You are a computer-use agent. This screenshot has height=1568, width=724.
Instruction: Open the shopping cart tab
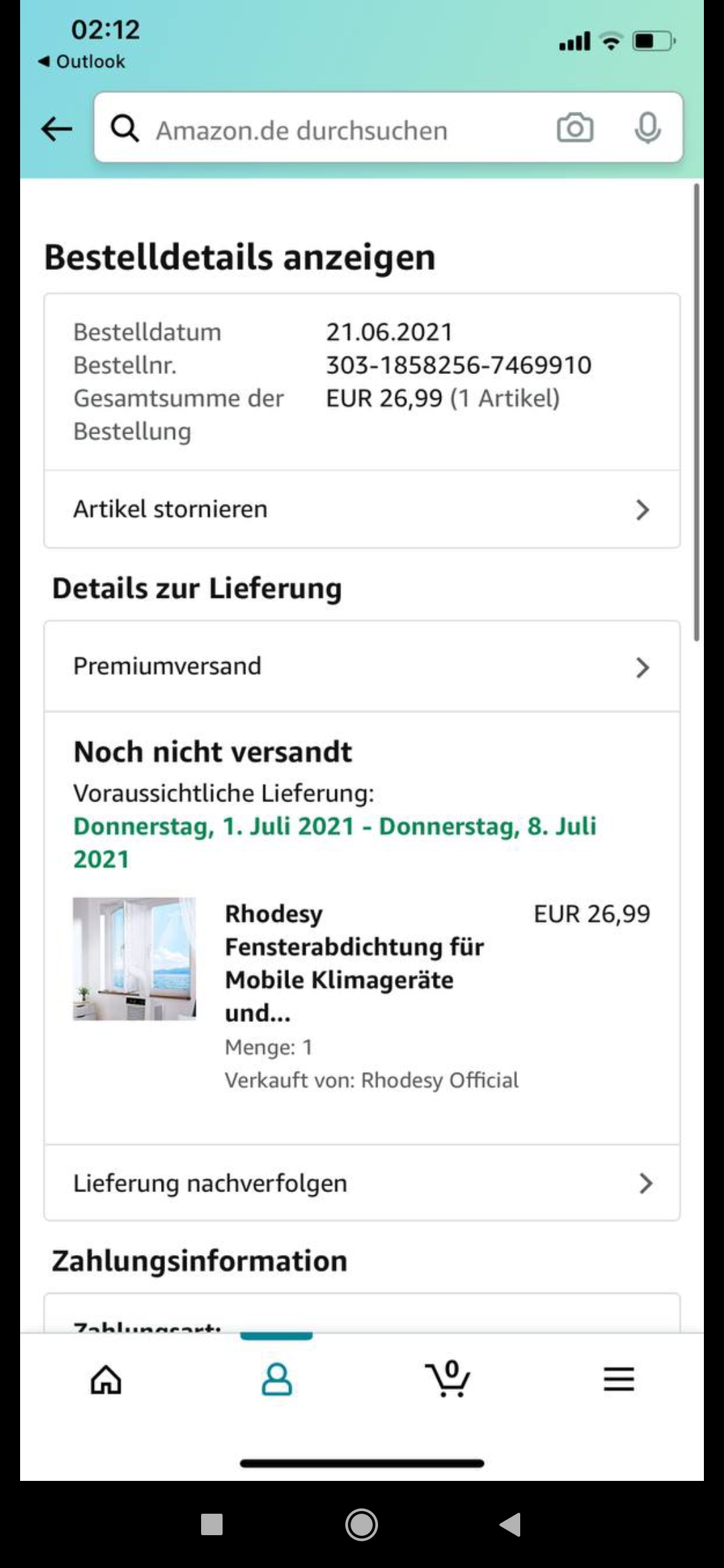[448, 1379]
